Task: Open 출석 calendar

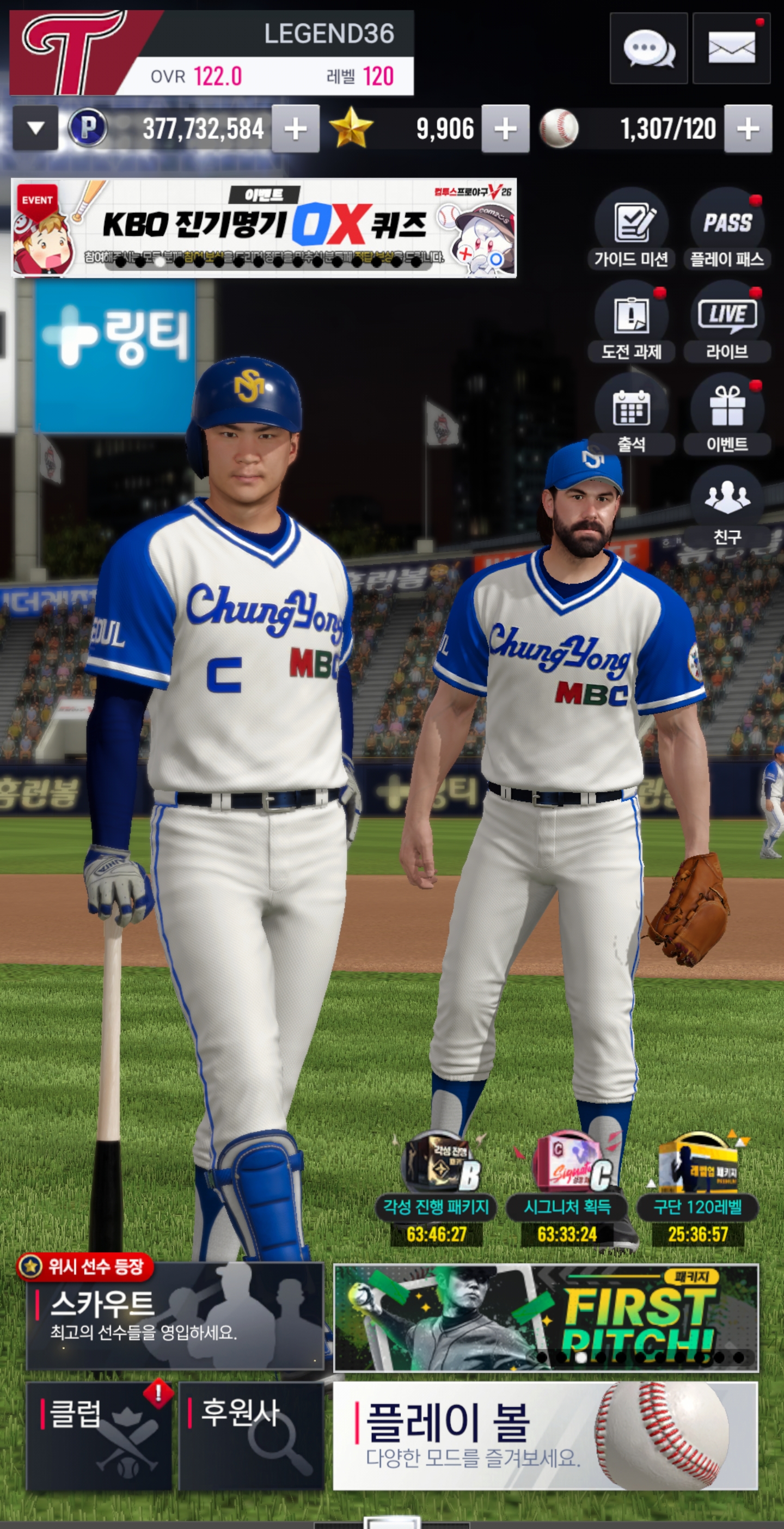Action: [632, 415]
